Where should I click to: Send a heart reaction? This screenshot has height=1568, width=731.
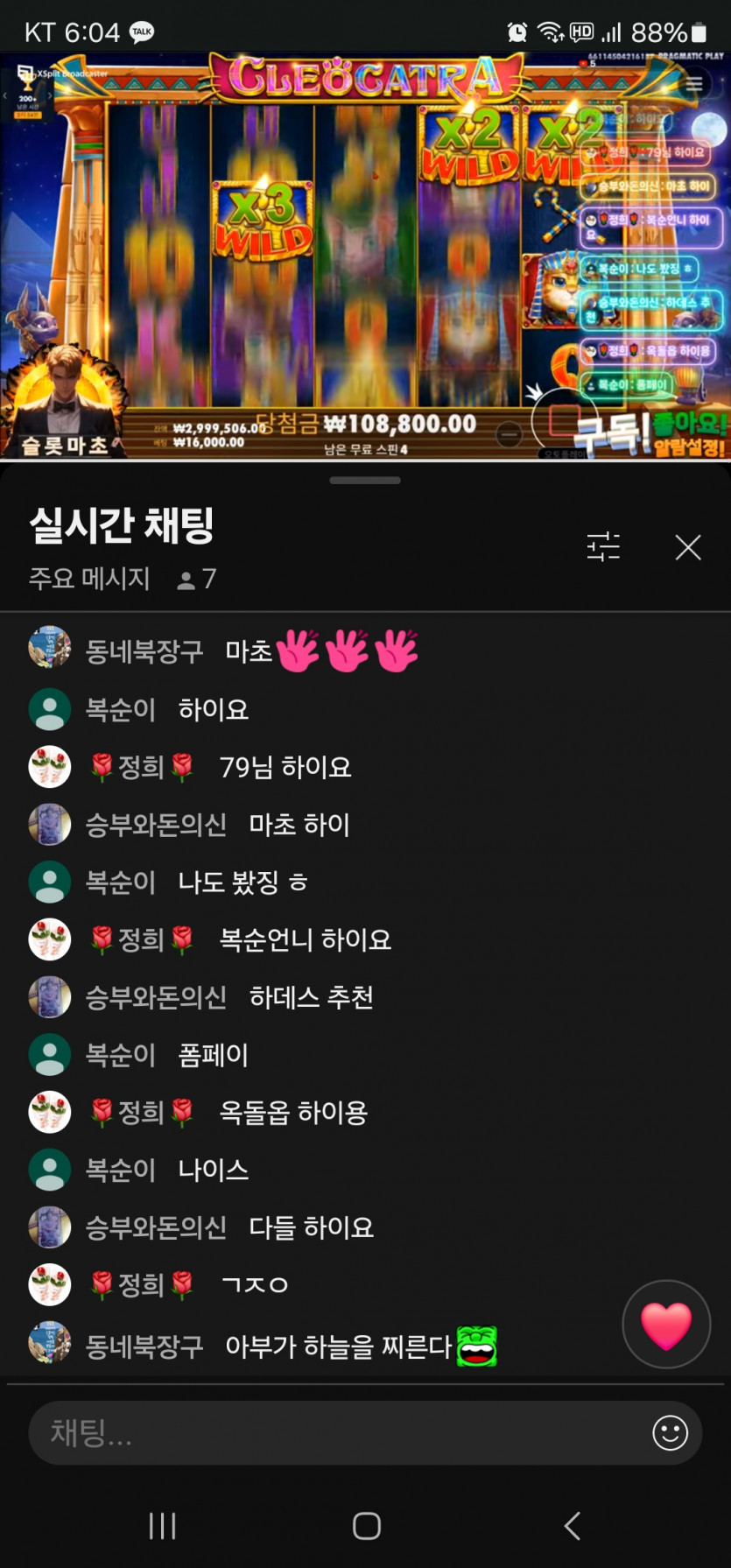[x=666, y=1325]
